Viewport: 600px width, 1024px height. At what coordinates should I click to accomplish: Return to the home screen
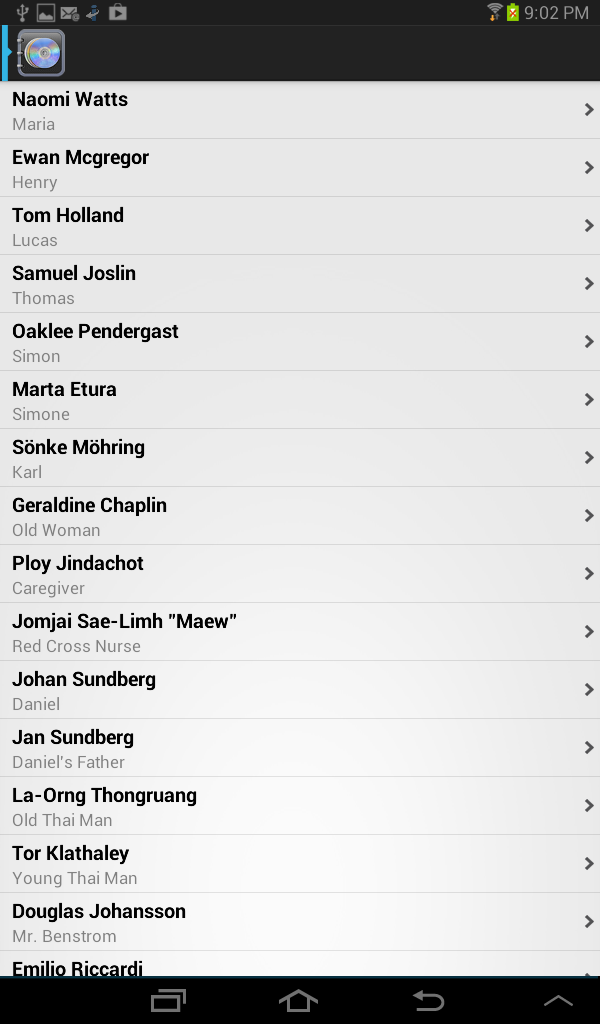298,1001
